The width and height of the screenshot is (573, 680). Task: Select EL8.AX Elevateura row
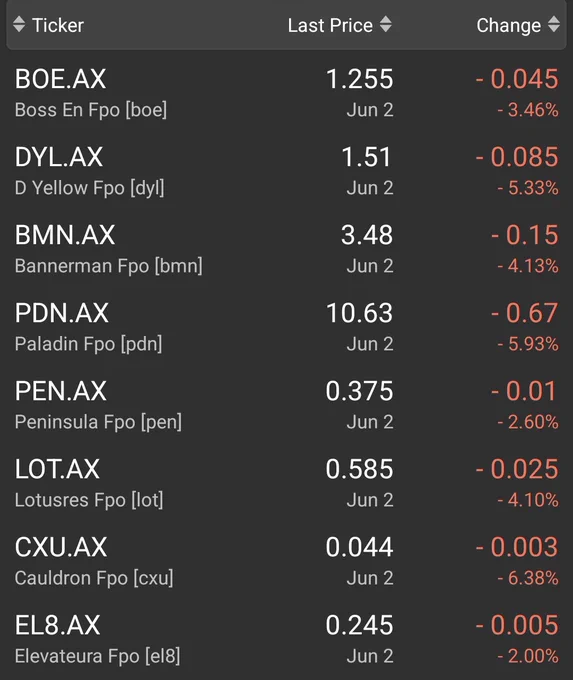286,640
